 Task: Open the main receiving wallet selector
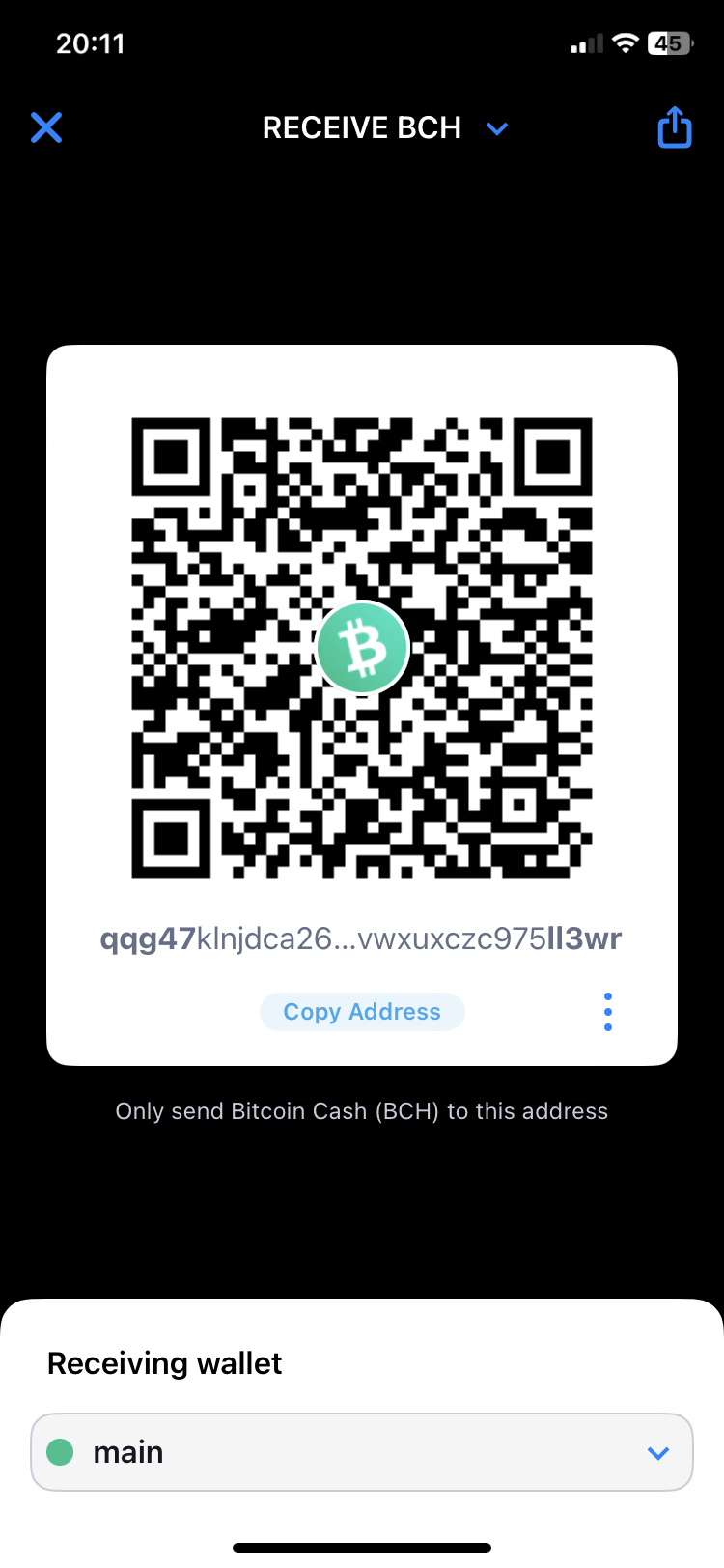[x=362, y=1452]
